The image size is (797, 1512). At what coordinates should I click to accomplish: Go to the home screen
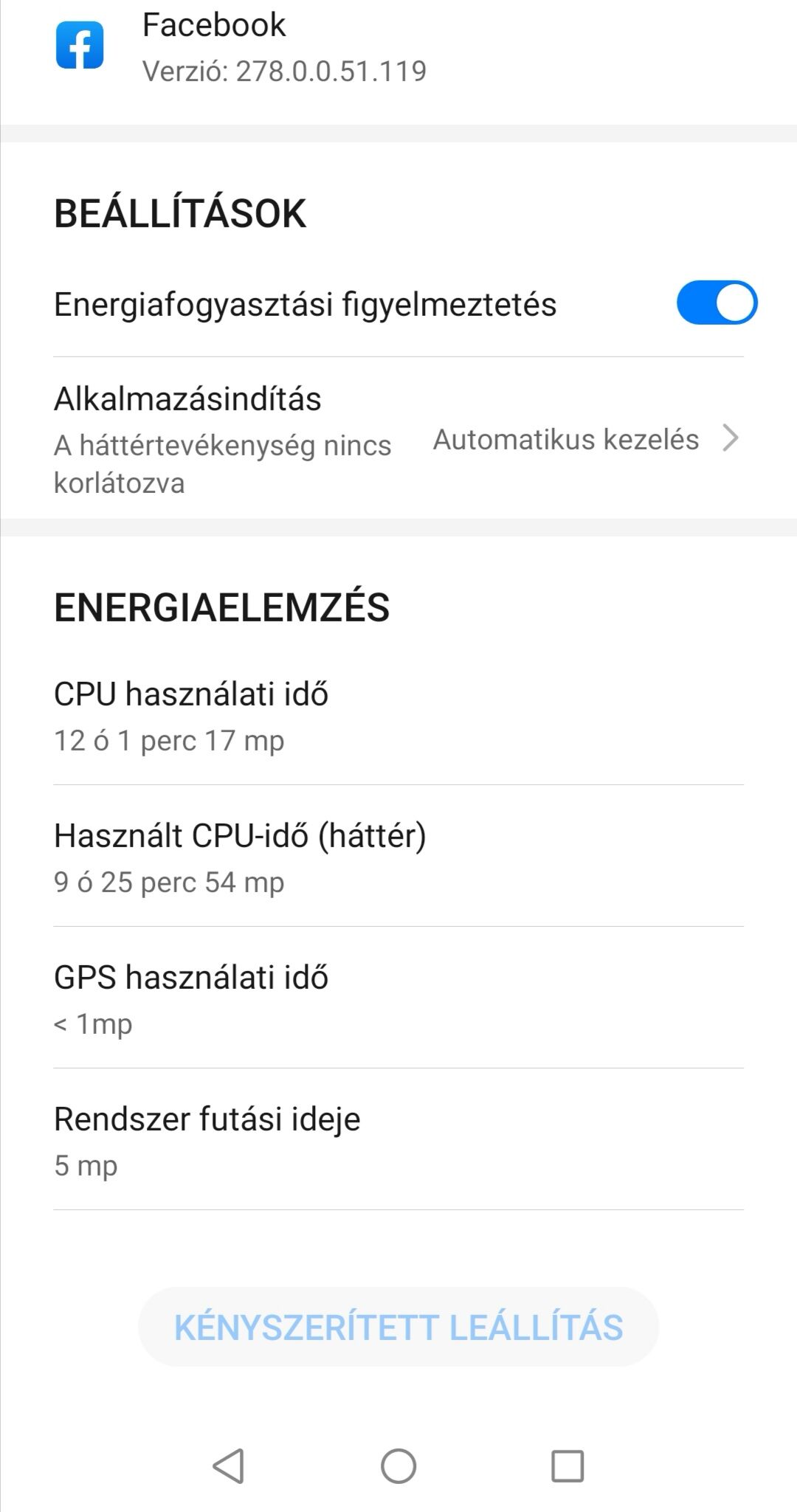[398, 1466]
